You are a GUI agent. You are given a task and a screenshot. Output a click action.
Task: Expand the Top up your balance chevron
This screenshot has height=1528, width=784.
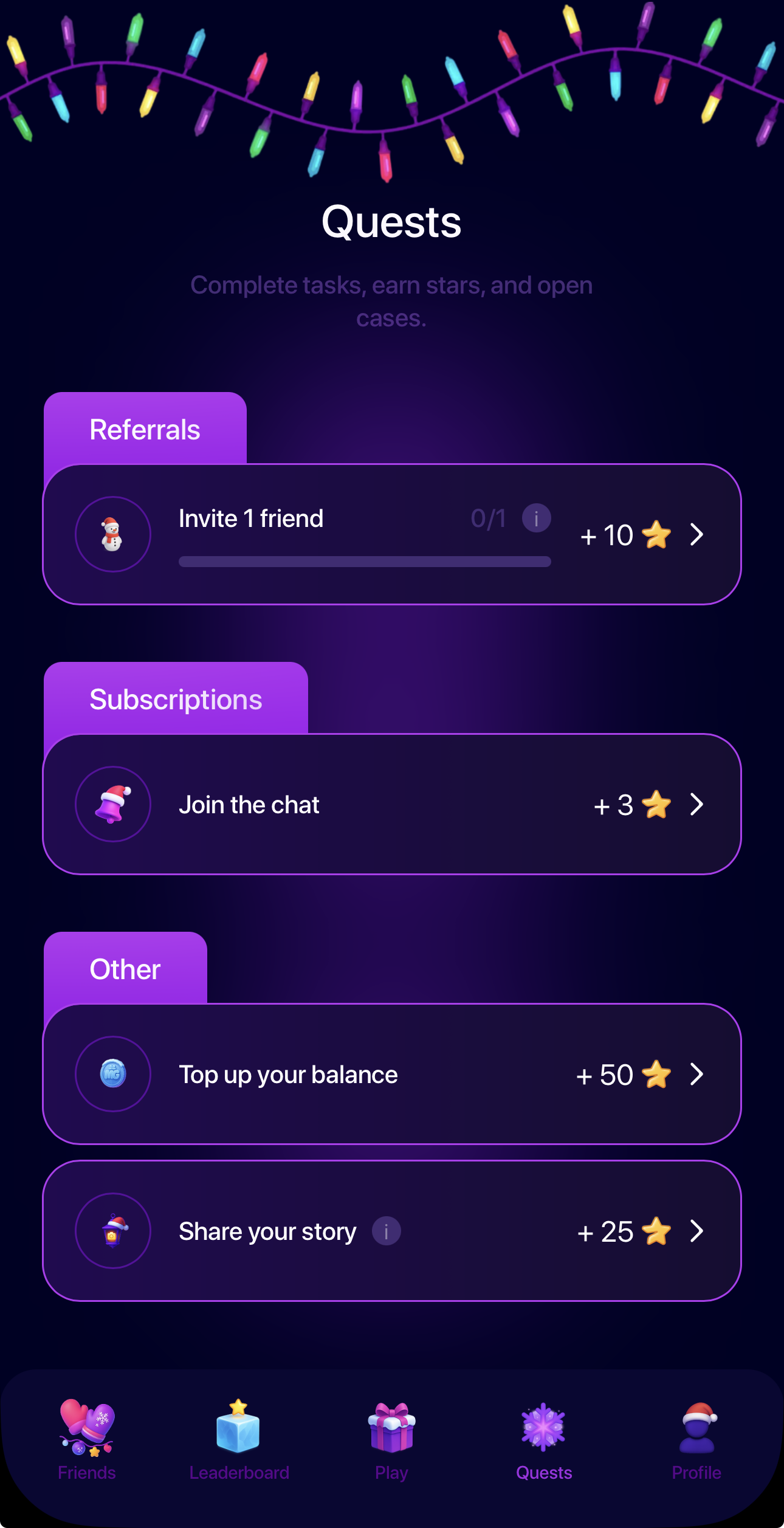click(697, 1074)
